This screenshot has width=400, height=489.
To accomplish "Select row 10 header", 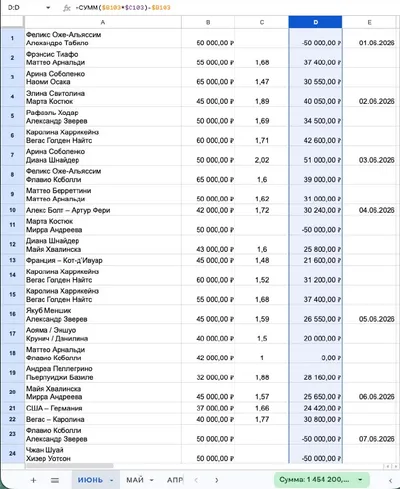I will [12, 210].
